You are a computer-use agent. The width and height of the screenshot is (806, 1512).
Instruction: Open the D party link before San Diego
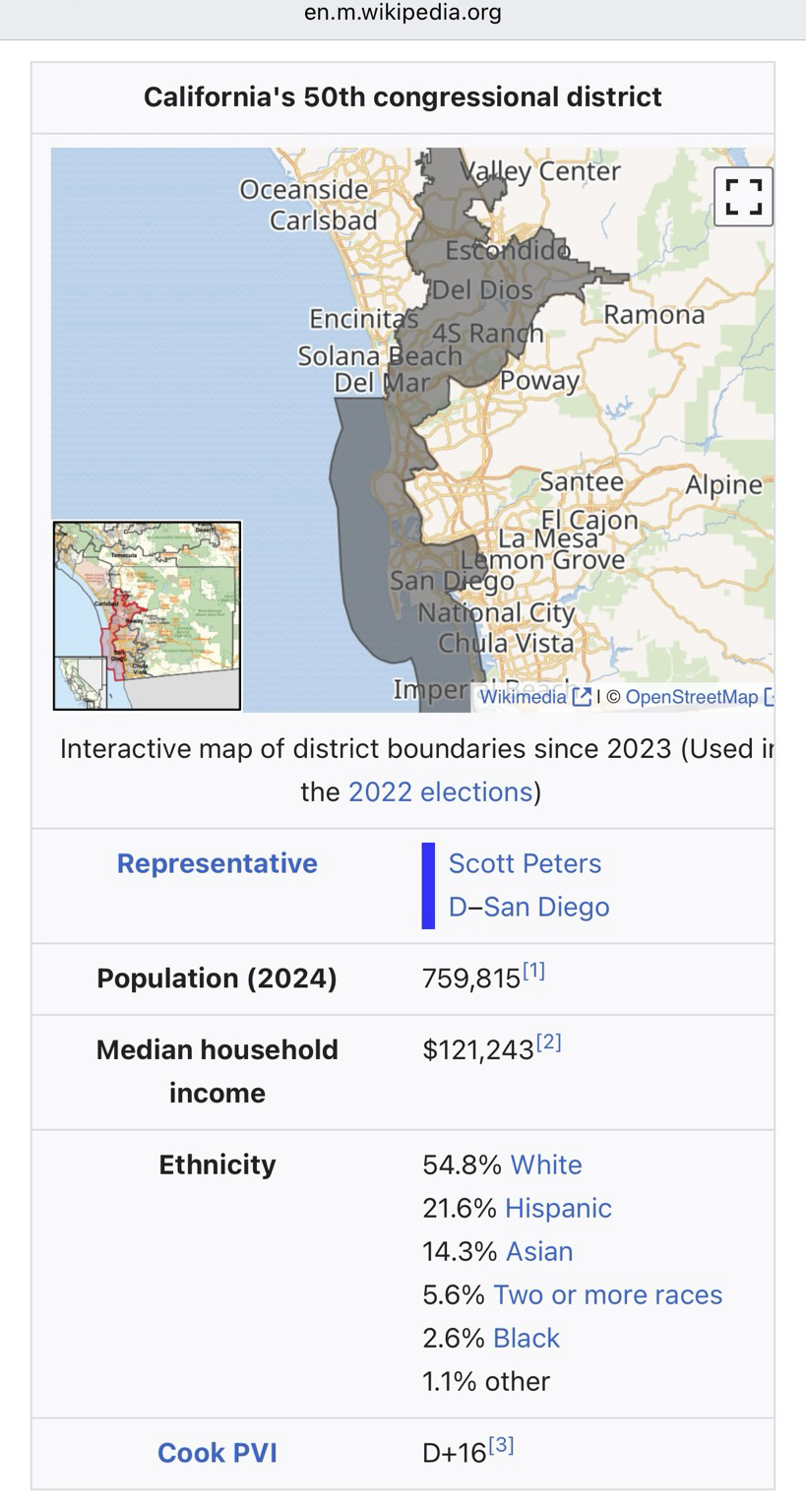tap(458, 907)
